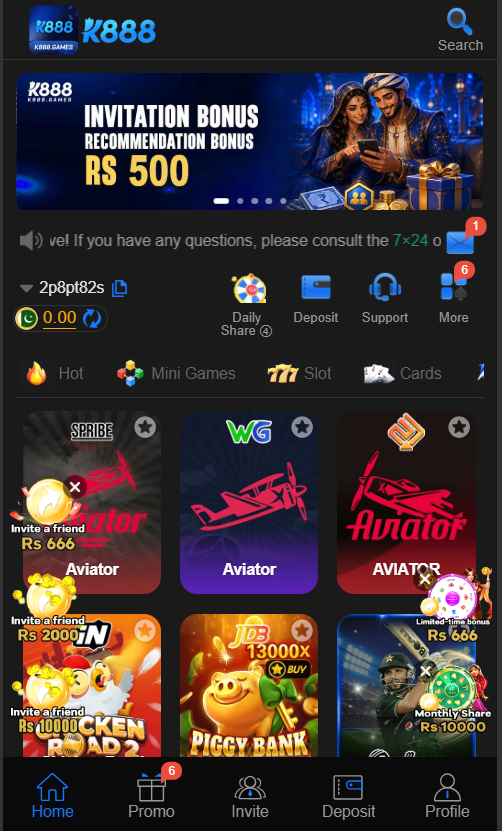Tap the Deposit shortcut beside Support
Image resolution: width=502 pixels, height=831 pixels.
click(316, 299)
